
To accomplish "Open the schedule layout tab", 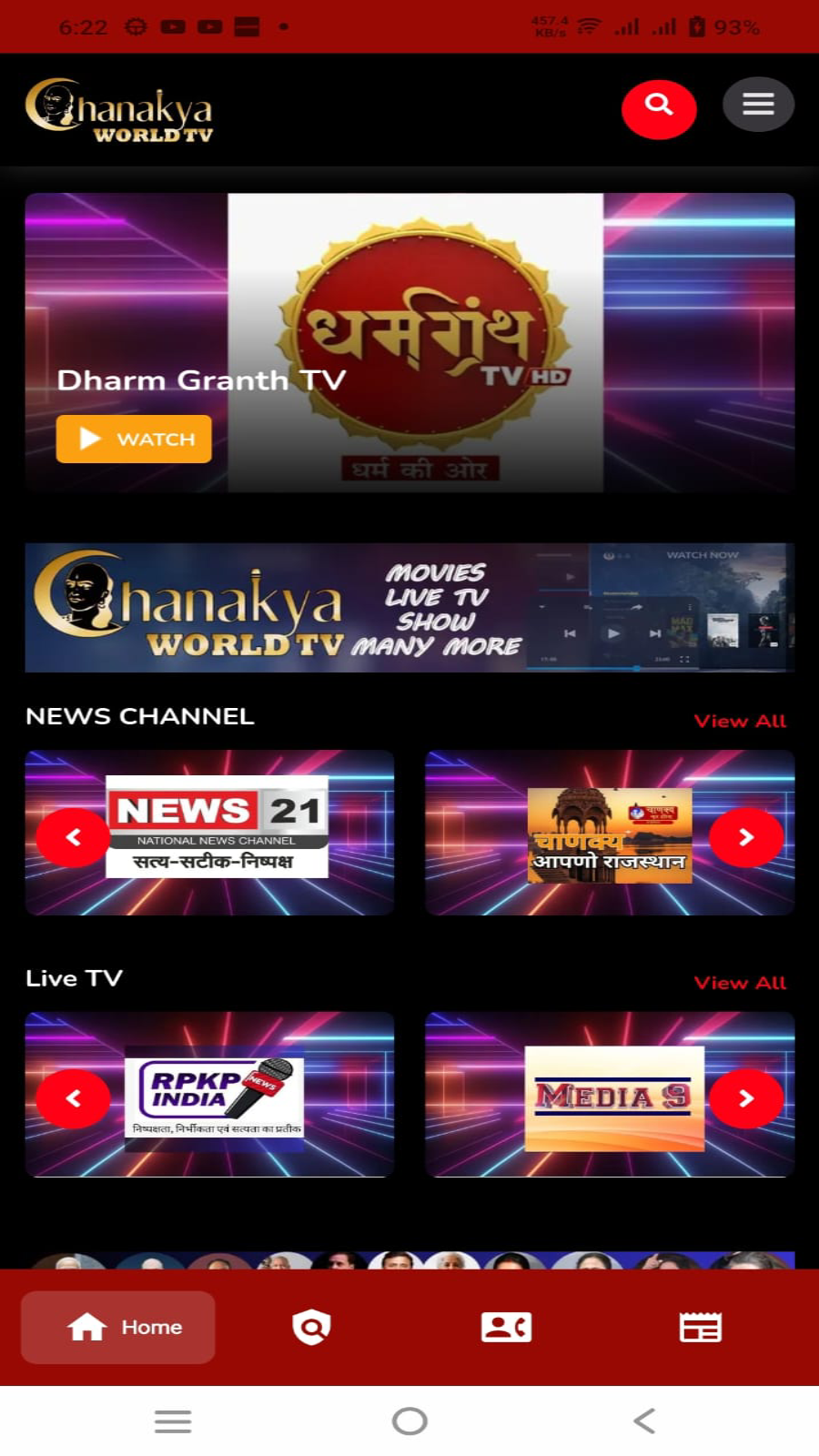I will click(700, 1327).
